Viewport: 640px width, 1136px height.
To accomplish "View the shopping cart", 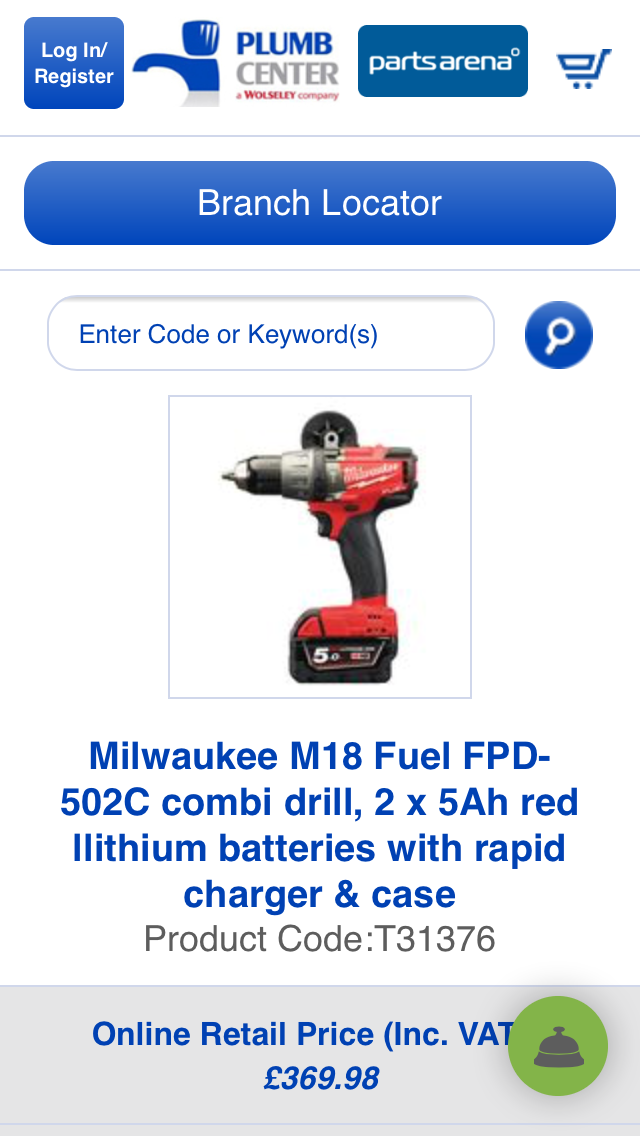I will tap(583, 68).
